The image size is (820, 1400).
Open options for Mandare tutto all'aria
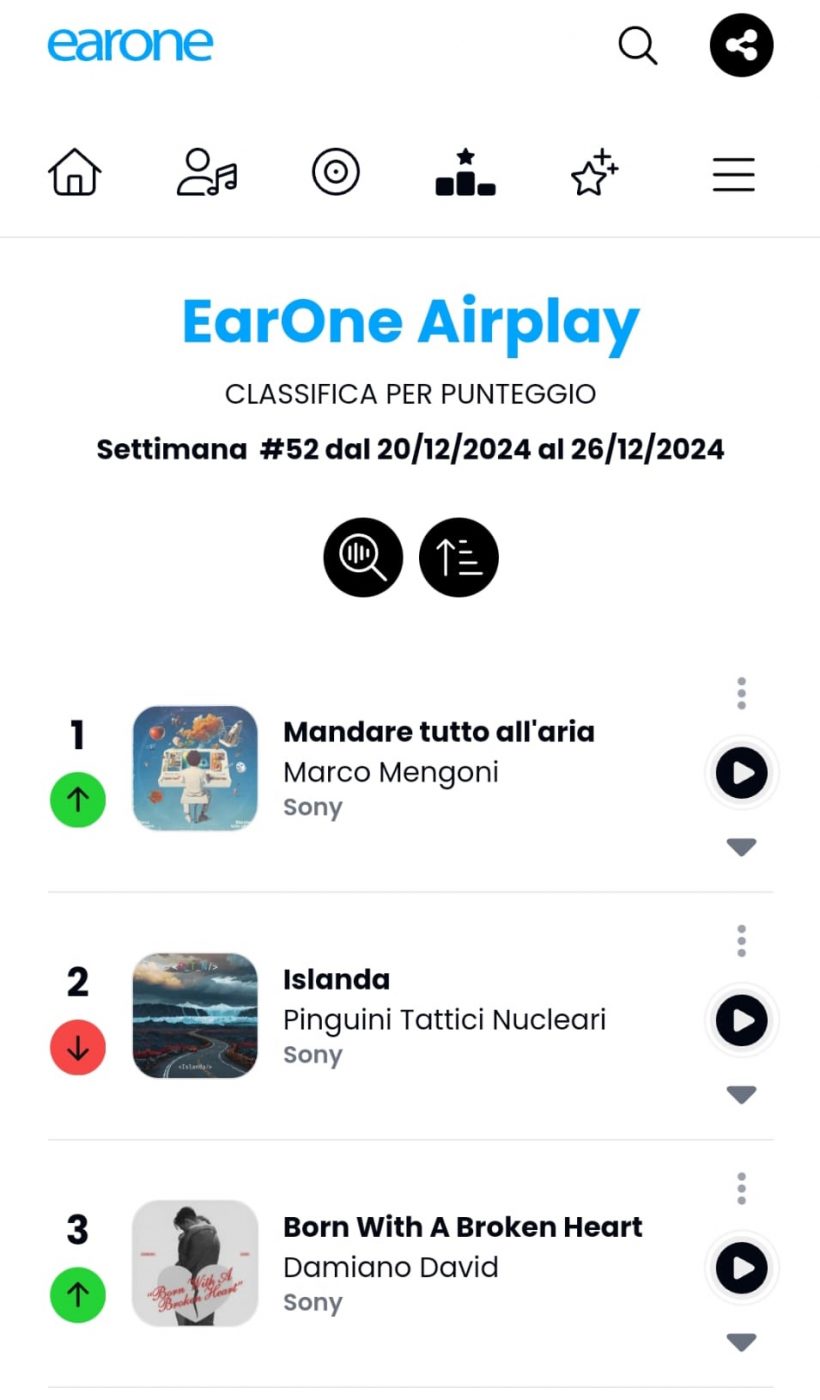pos(741,693)
